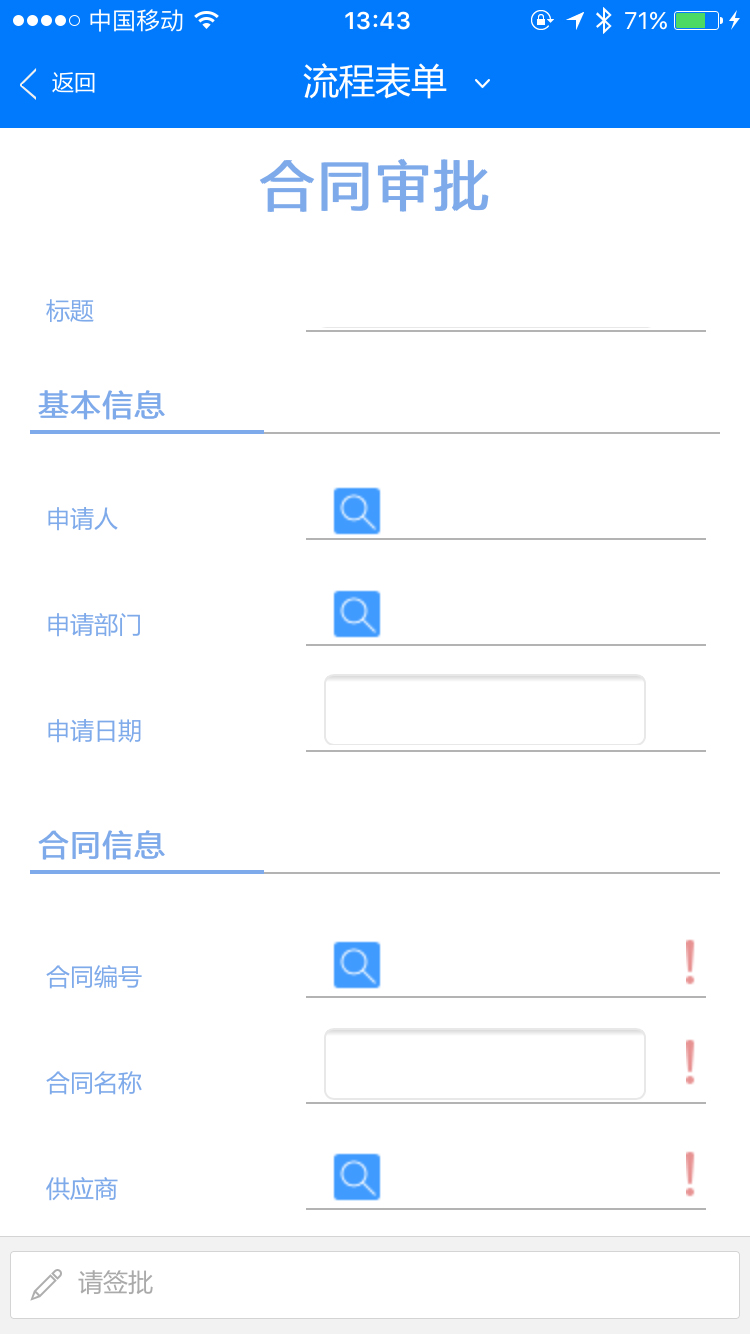Open the search icon for 申请部门
750x1334 pixels.
click(x=357, y=614)
